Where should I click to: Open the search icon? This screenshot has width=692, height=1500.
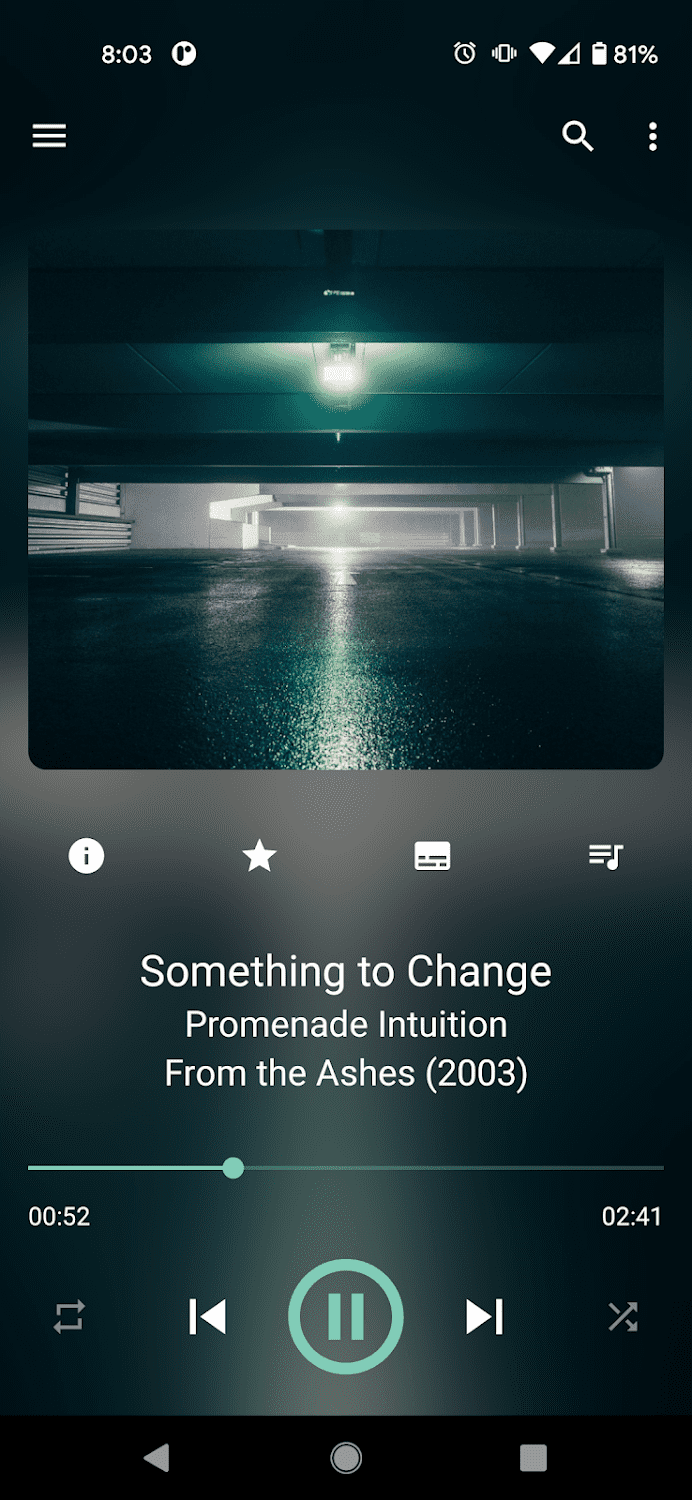(x=578, y=136)
